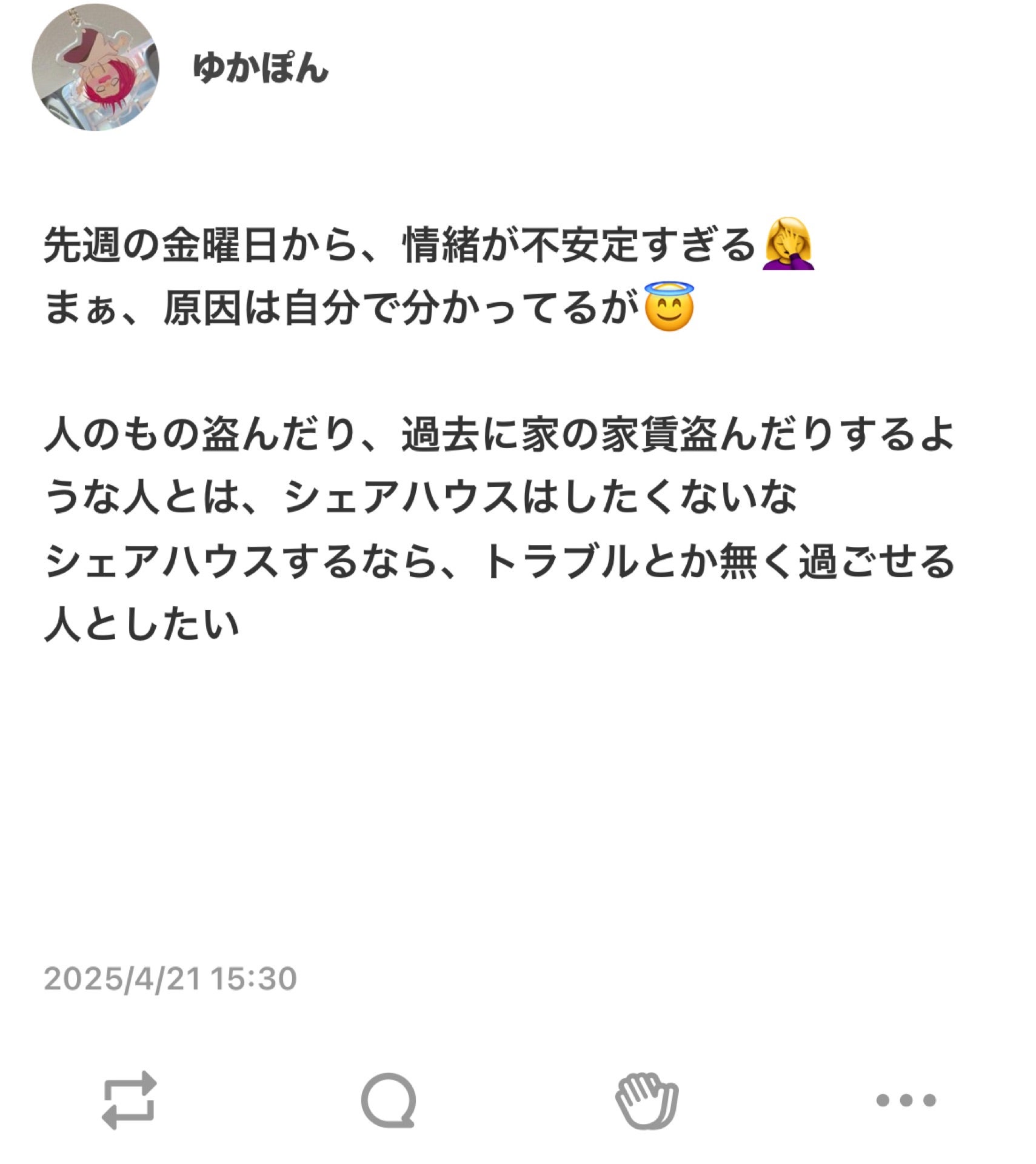1036x1164 pixels.
Task: Clap for this post
Action: pos(647,1100)
